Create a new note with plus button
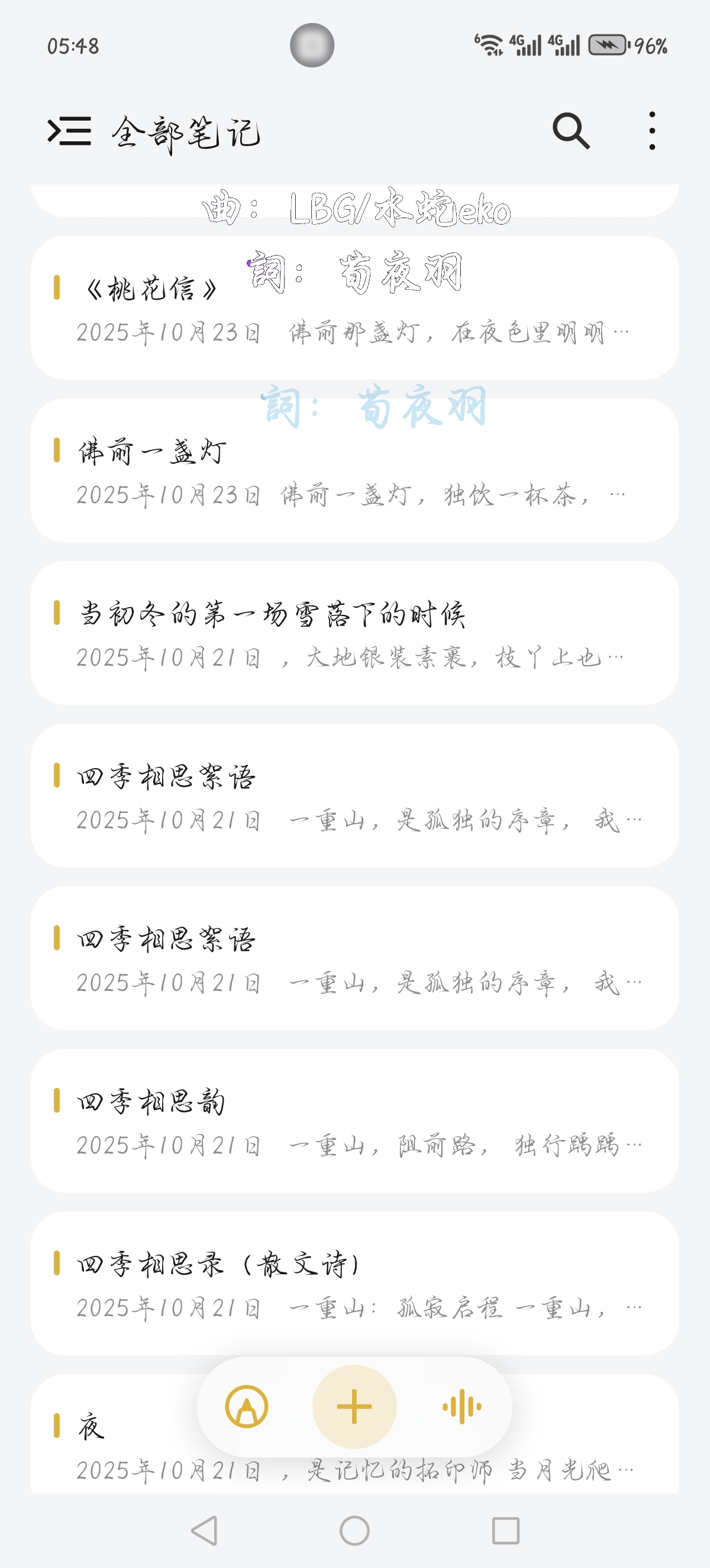 click(354, 1407)
